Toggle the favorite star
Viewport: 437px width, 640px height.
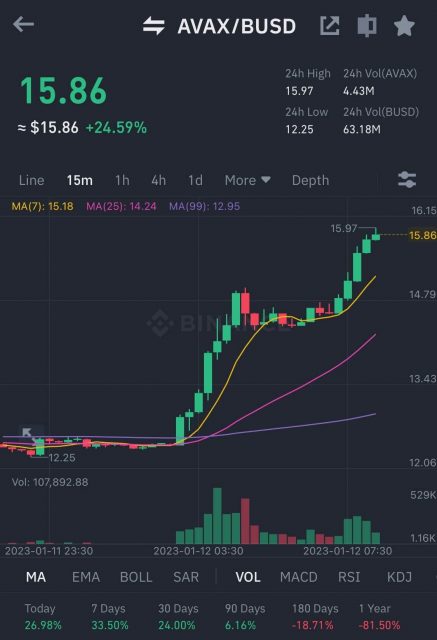(404, 26)
